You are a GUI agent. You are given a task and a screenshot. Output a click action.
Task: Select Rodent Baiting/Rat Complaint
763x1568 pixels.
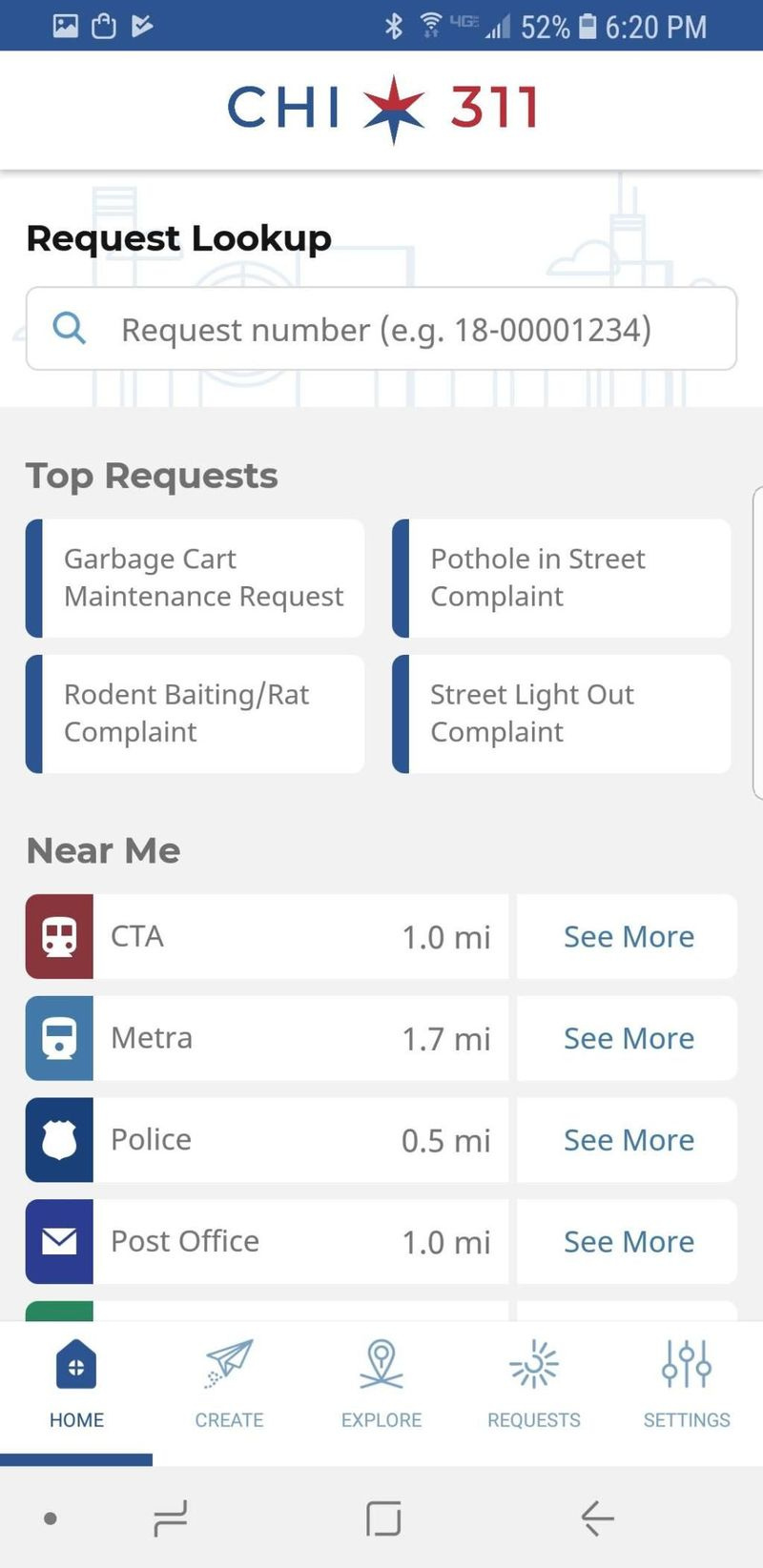(x=195, y=713)
